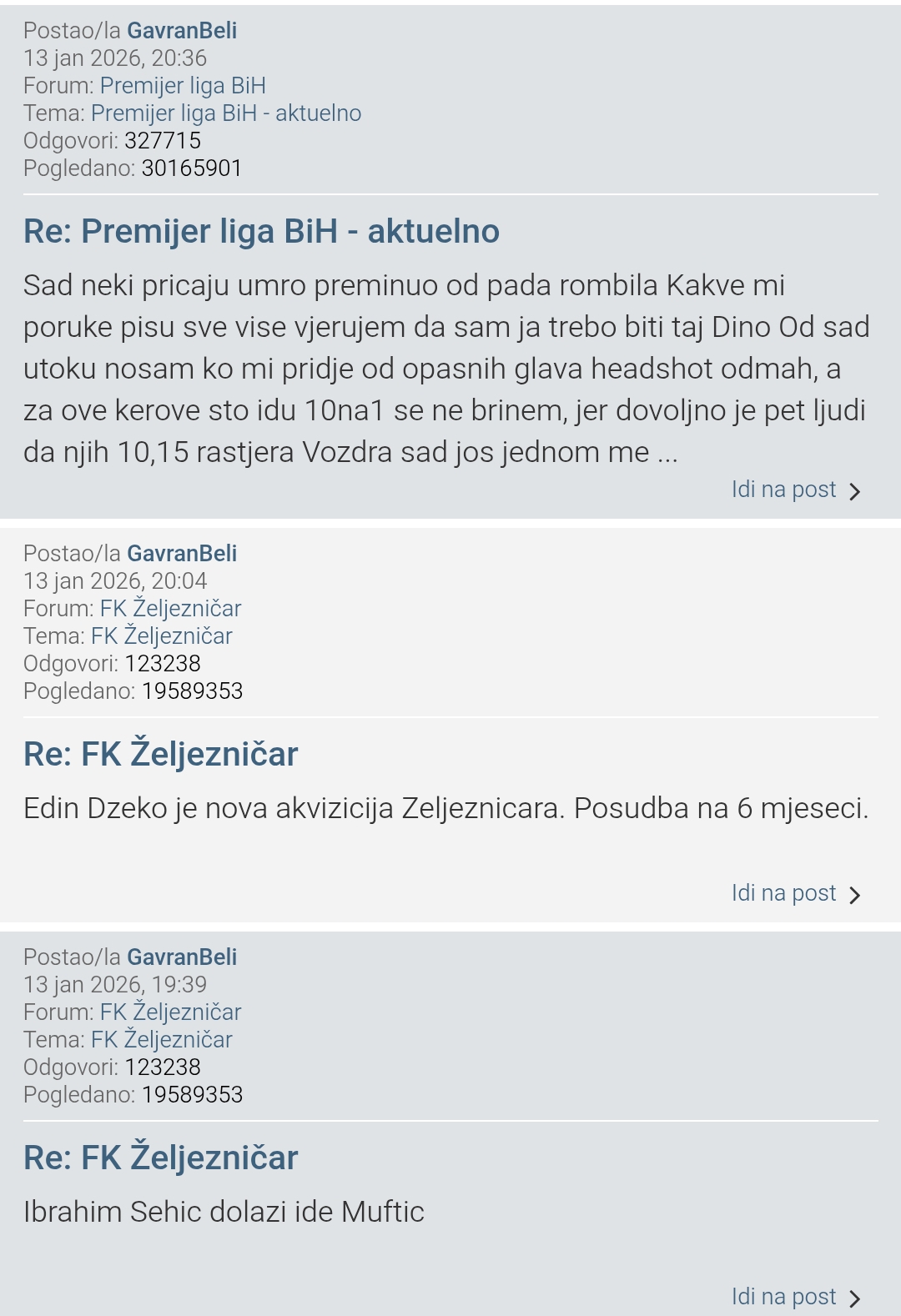Viewport: 901px width, 1316px height.
Task: View GavranBeli's profile on the 20:04 post
Action: click(182, 554)
